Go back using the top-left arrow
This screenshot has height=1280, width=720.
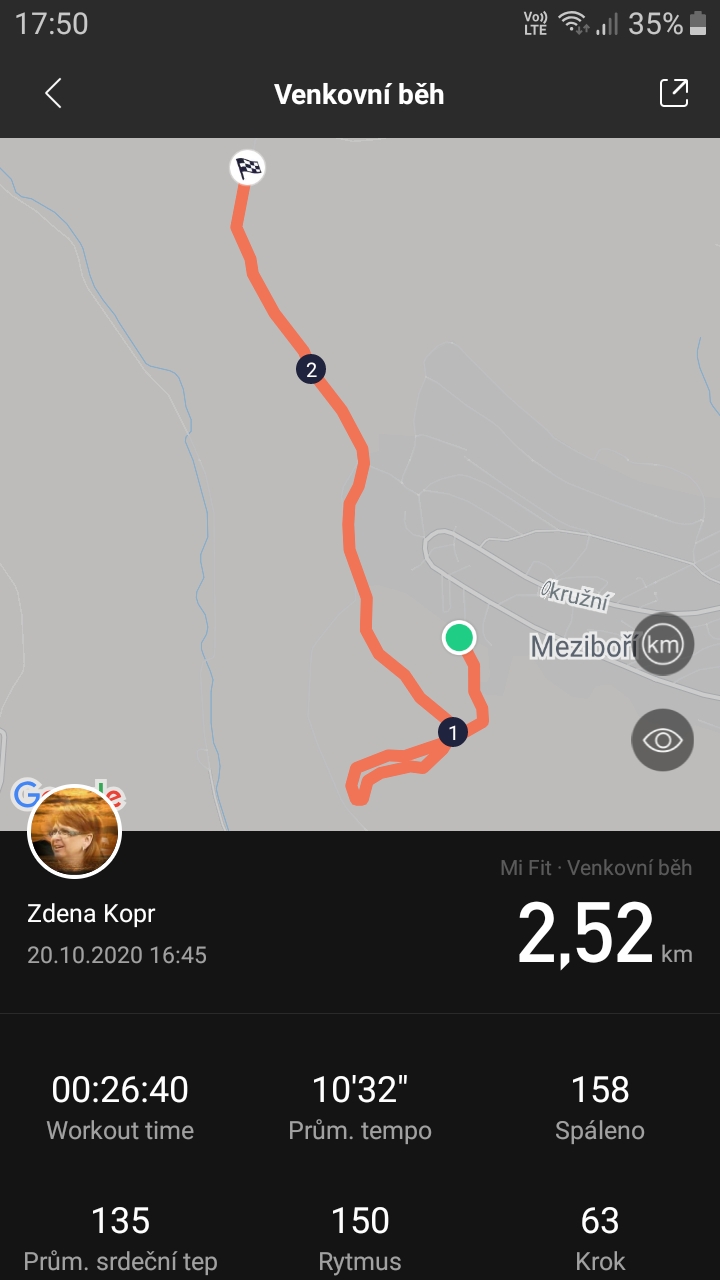(53, 94)
